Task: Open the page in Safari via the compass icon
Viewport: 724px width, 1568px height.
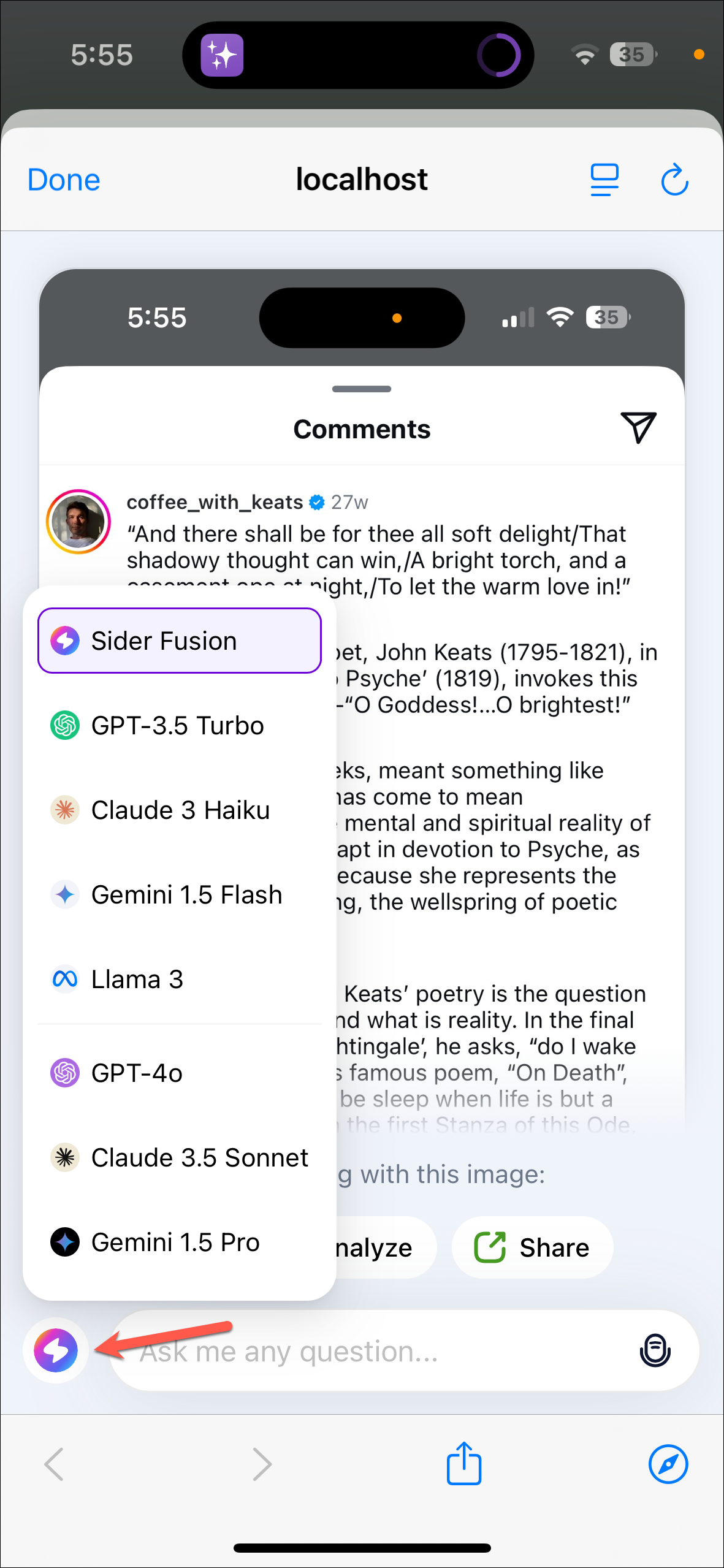Action: coord(668,1464)
